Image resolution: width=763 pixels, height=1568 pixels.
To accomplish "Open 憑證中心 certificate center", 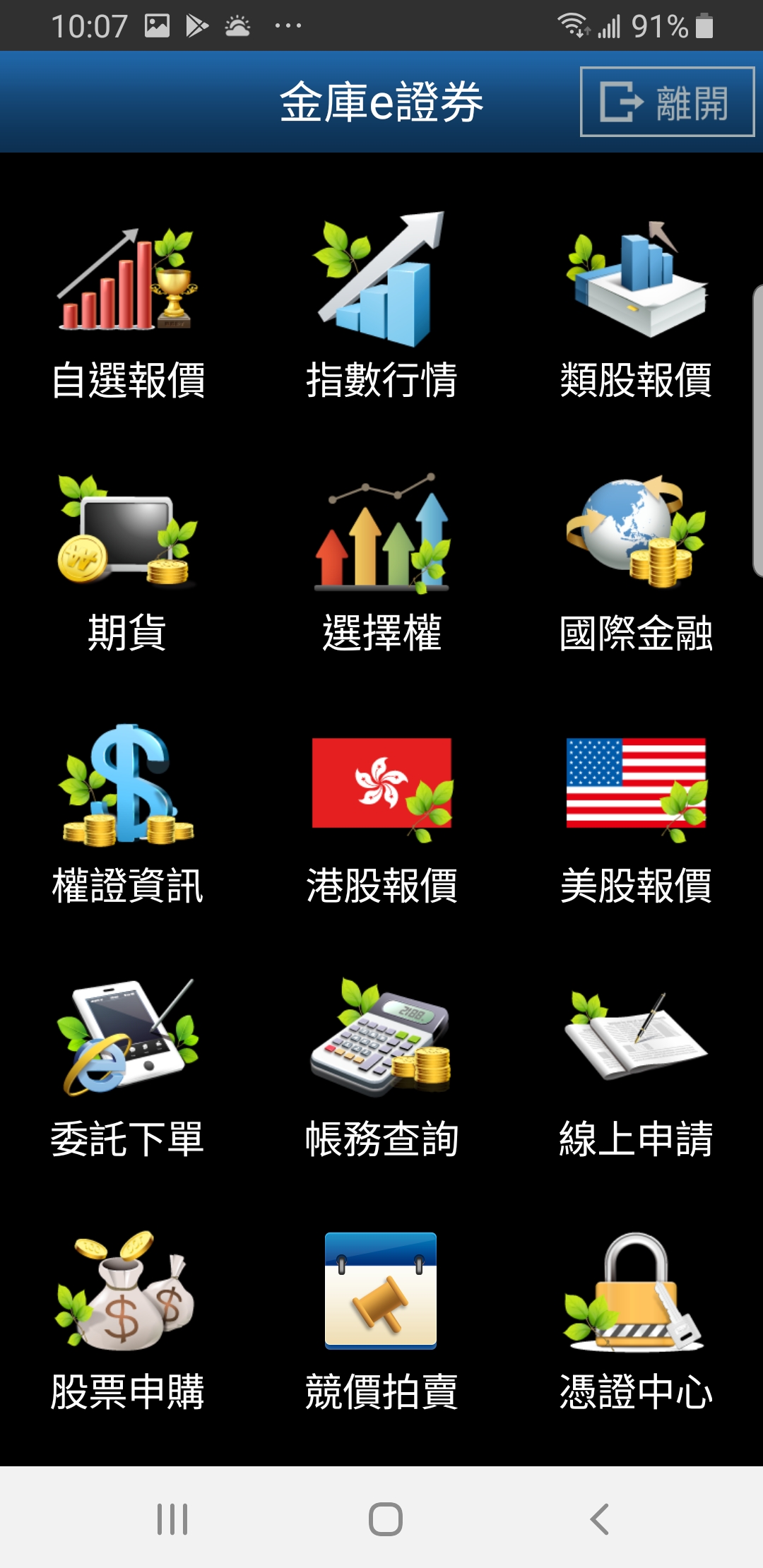I will click(636, 1321).
